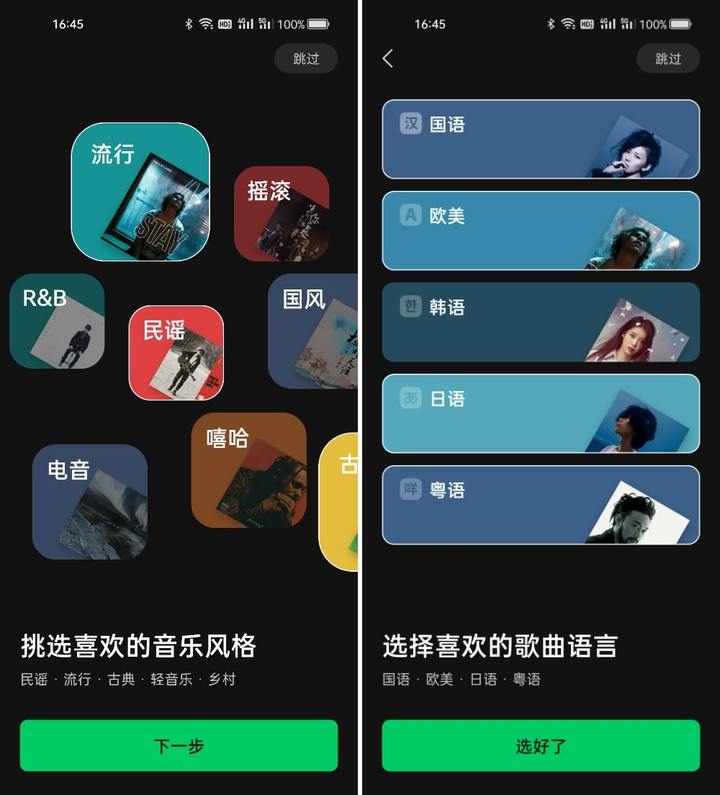This screenshot has height=795, width=720.
Task: Select the 嘻哈 genre tile
Action: click(248, 470)
